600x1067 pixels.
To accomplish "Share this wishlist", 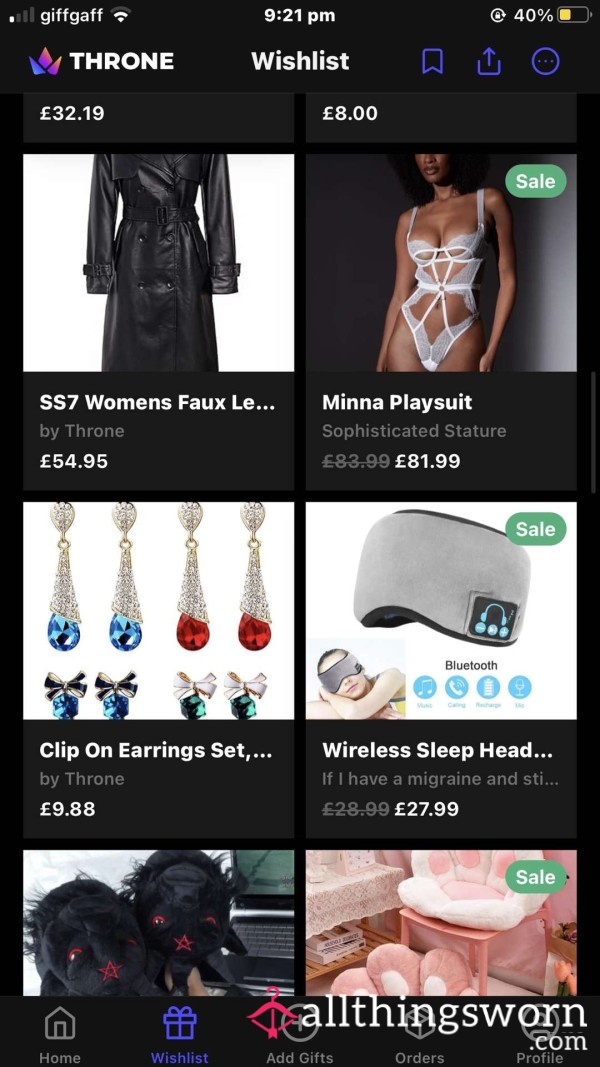I will click(x=488, y=62).
